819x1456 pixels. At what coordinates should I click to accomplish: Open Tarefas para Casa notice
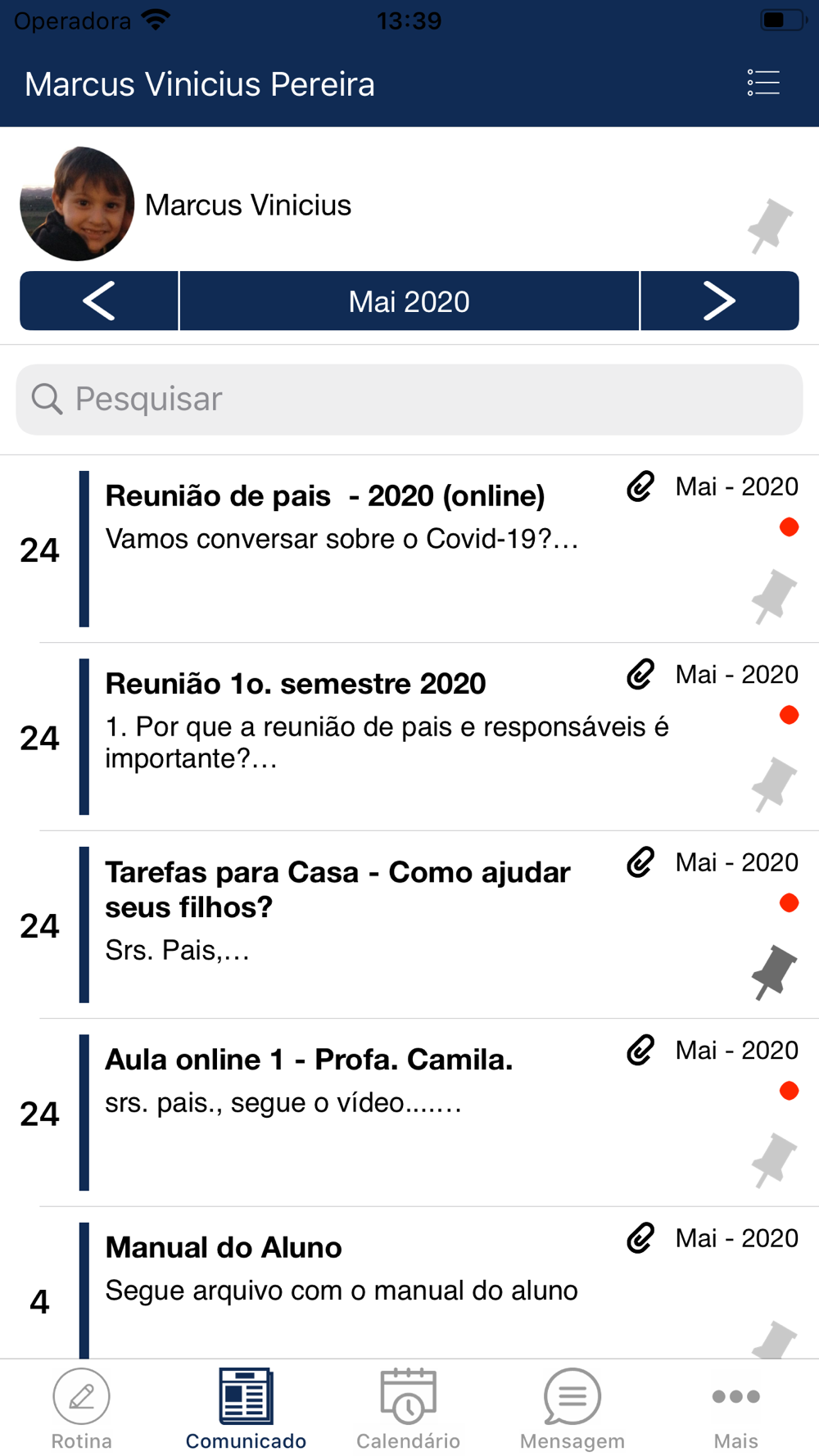tap(409, 925)
